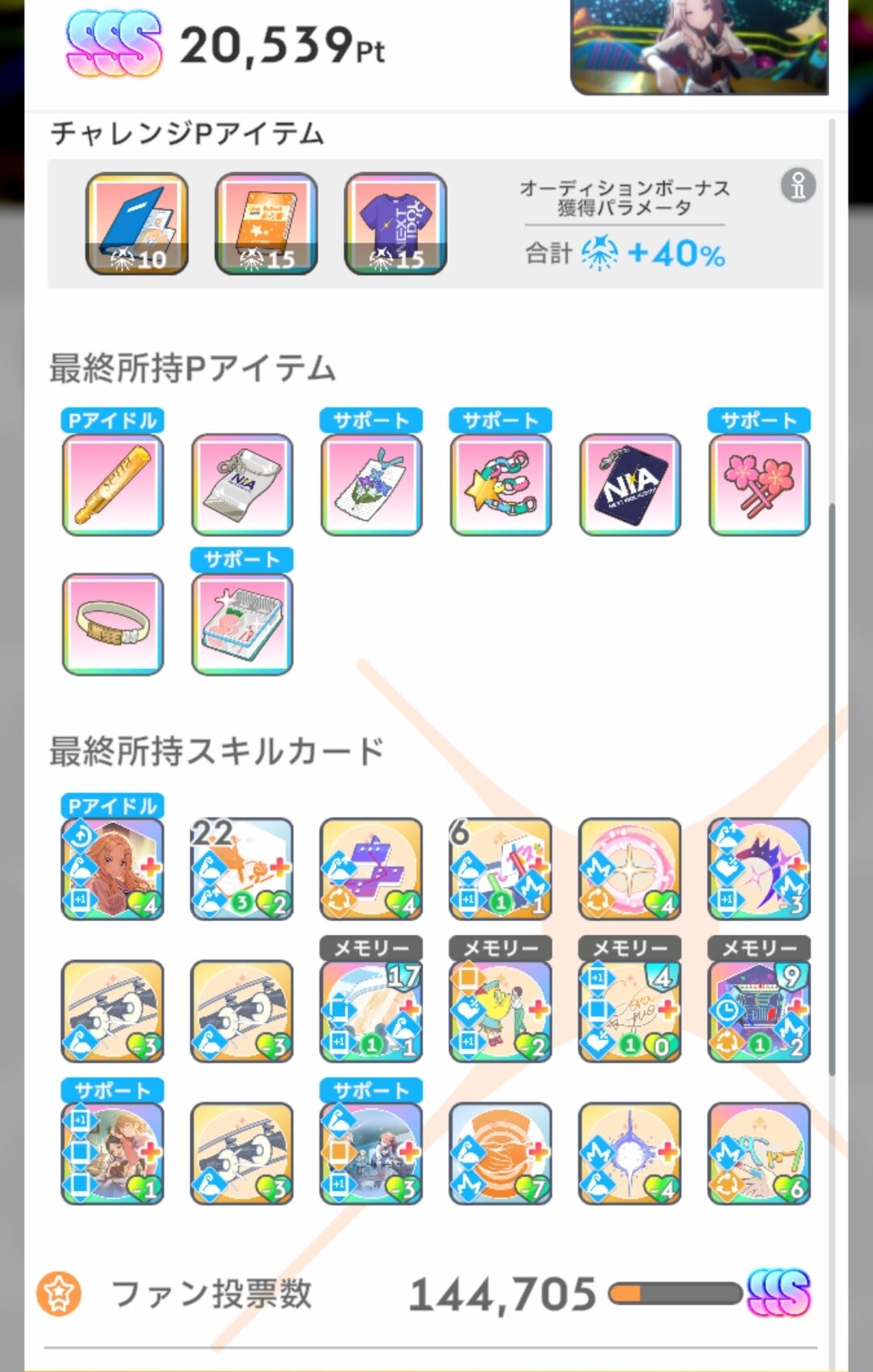Viewport: 873px width, 1372px height.
Task: Open the star chain support P-item
Action: coord(501,484)
